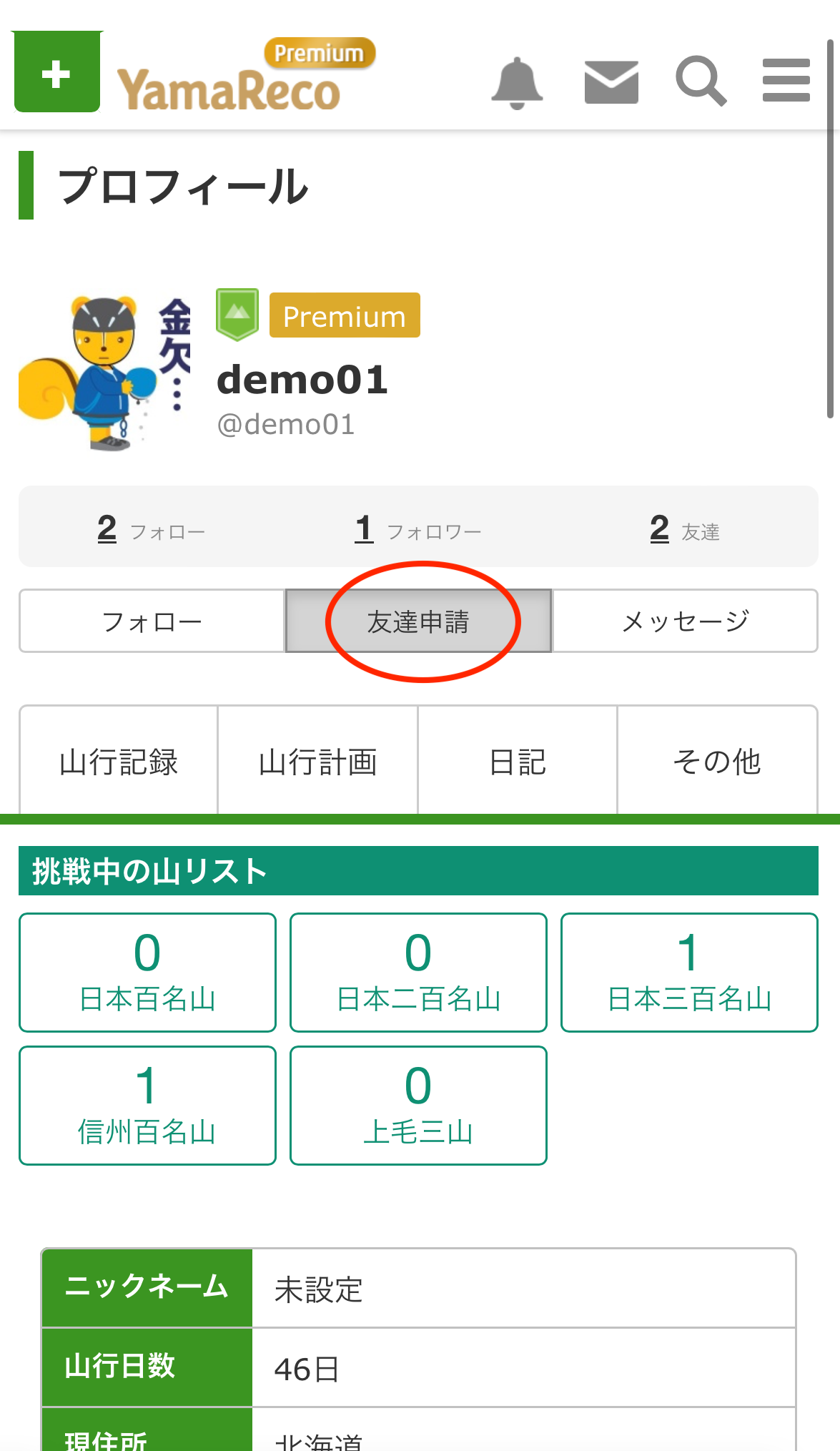Viewport: 840px width, 1451px height.
Task: Switch to the 山行記録 tab
Action: (x=119, y=761)
